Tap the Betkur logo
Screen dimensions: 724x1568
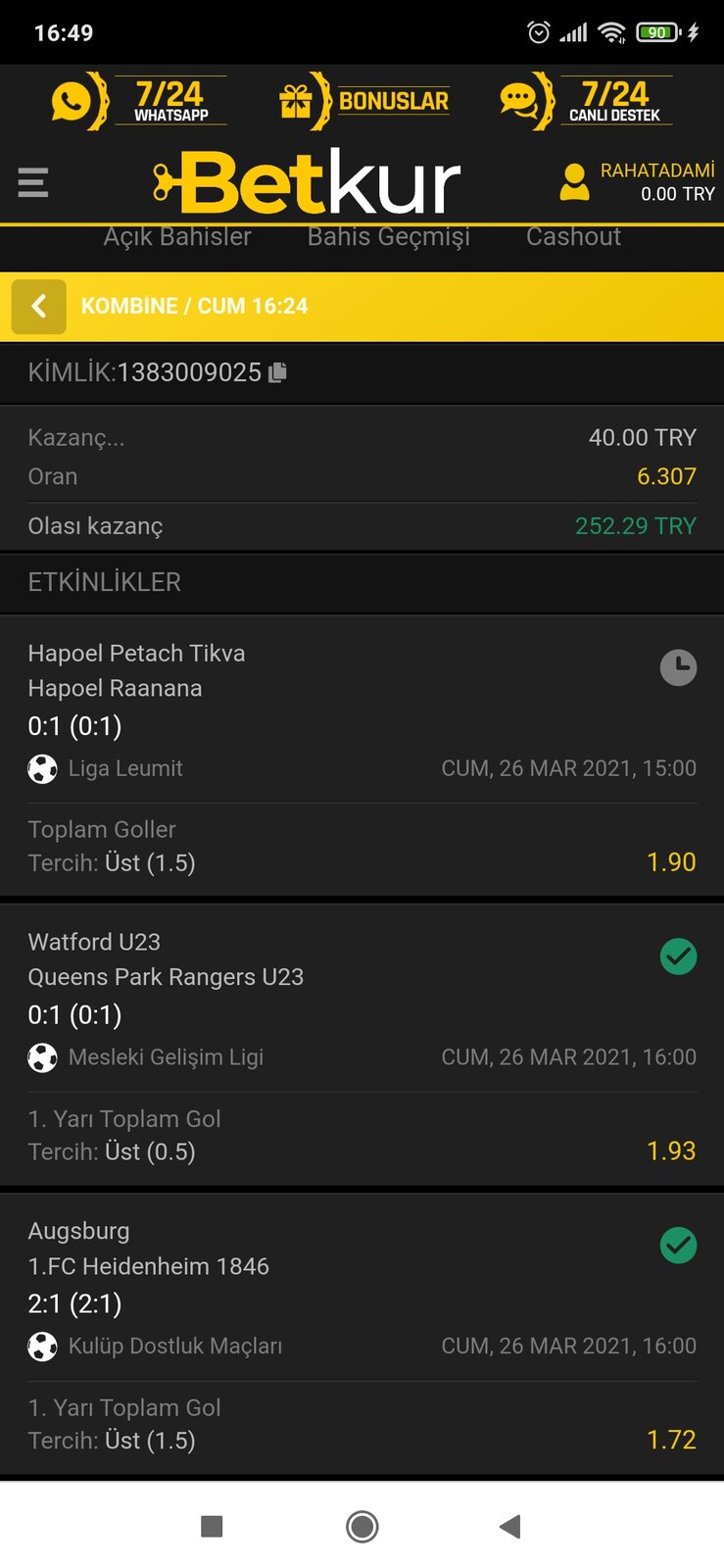pos(307,182)
